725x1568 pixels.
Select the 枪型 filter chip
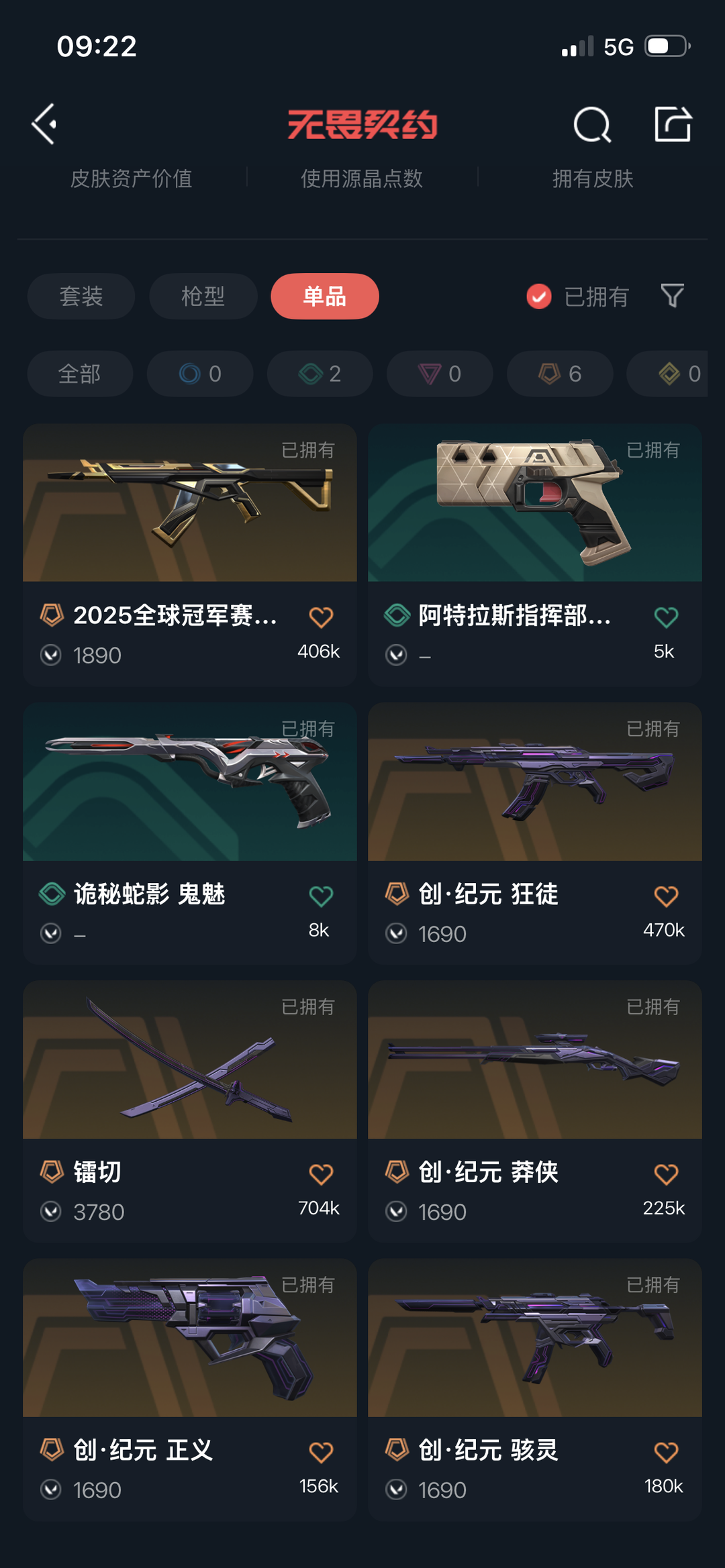pyautogui.click(x=203, y=296)
